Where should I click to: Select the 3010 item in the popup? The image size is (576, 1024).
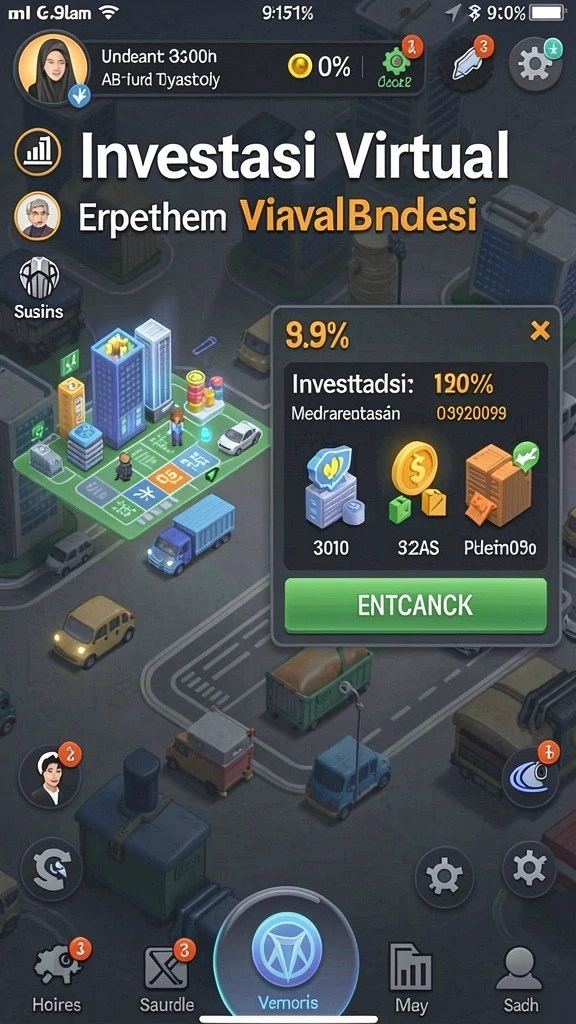tap(332, 499)
